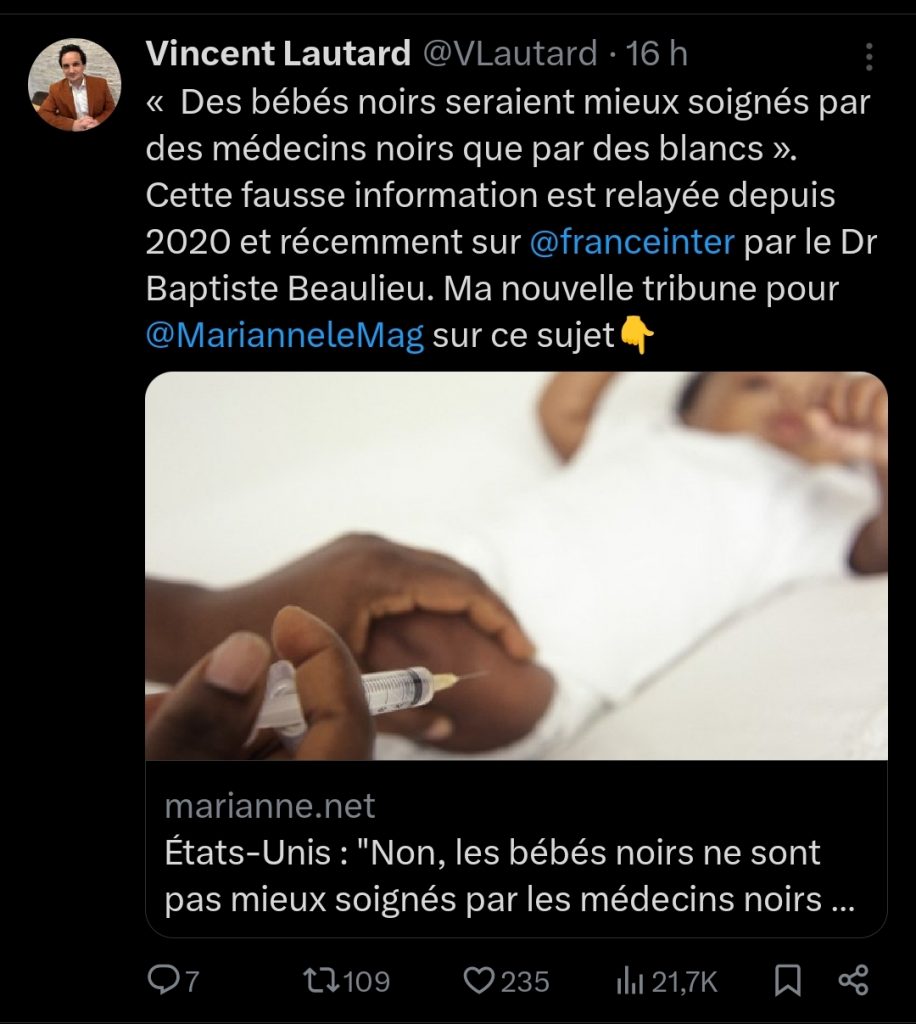Bookmark this tweet

click(789, 981)
